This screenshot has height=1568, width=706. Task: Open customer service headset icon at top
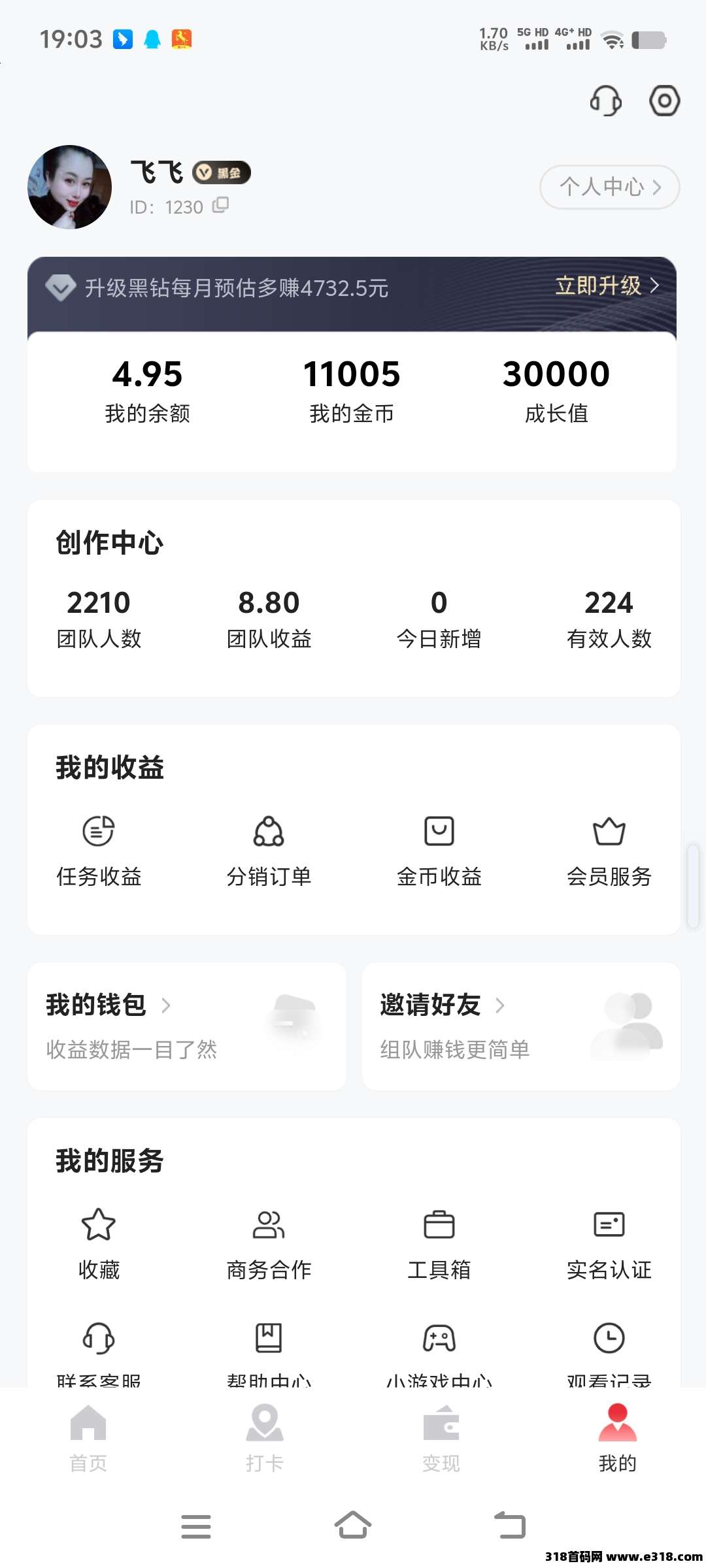605,101
